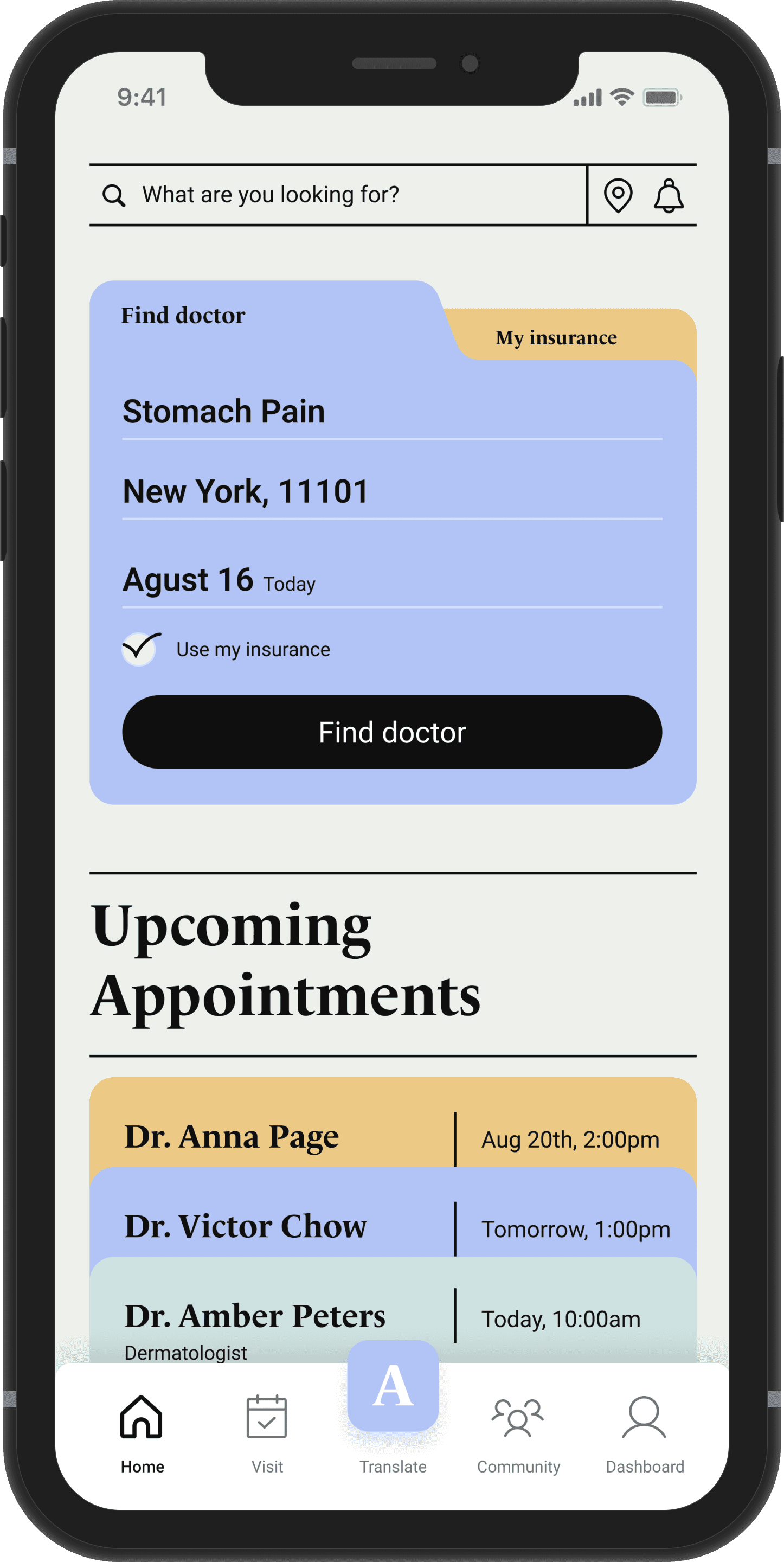Open the search field asking what you're looking for
Screen dimensions: 784x1562
pos(338,195)
